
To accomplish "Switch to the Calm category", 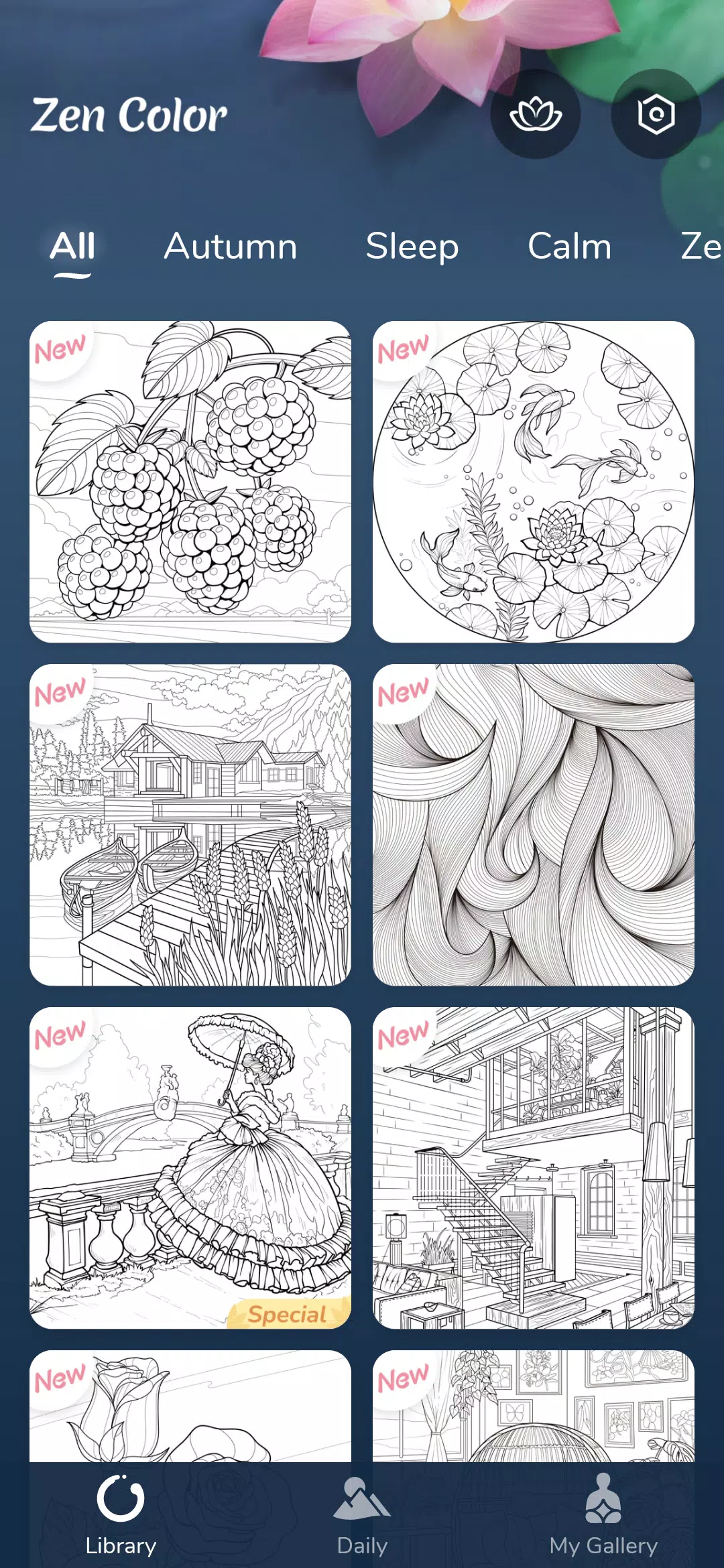I will pyautogui.click(x=570, y=247).
